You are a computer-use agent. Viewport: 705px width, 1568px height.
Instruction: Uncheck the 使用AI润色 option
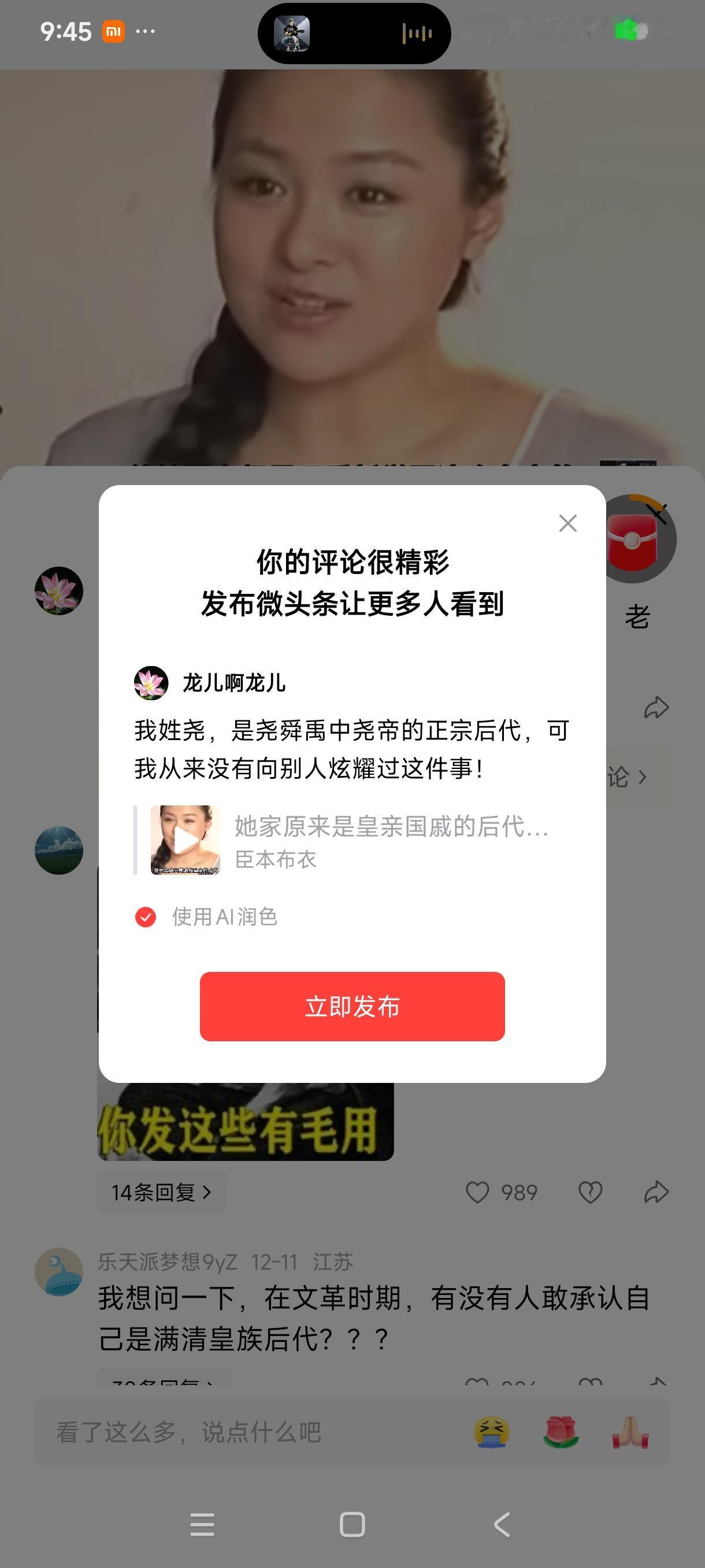coord(146,918)
